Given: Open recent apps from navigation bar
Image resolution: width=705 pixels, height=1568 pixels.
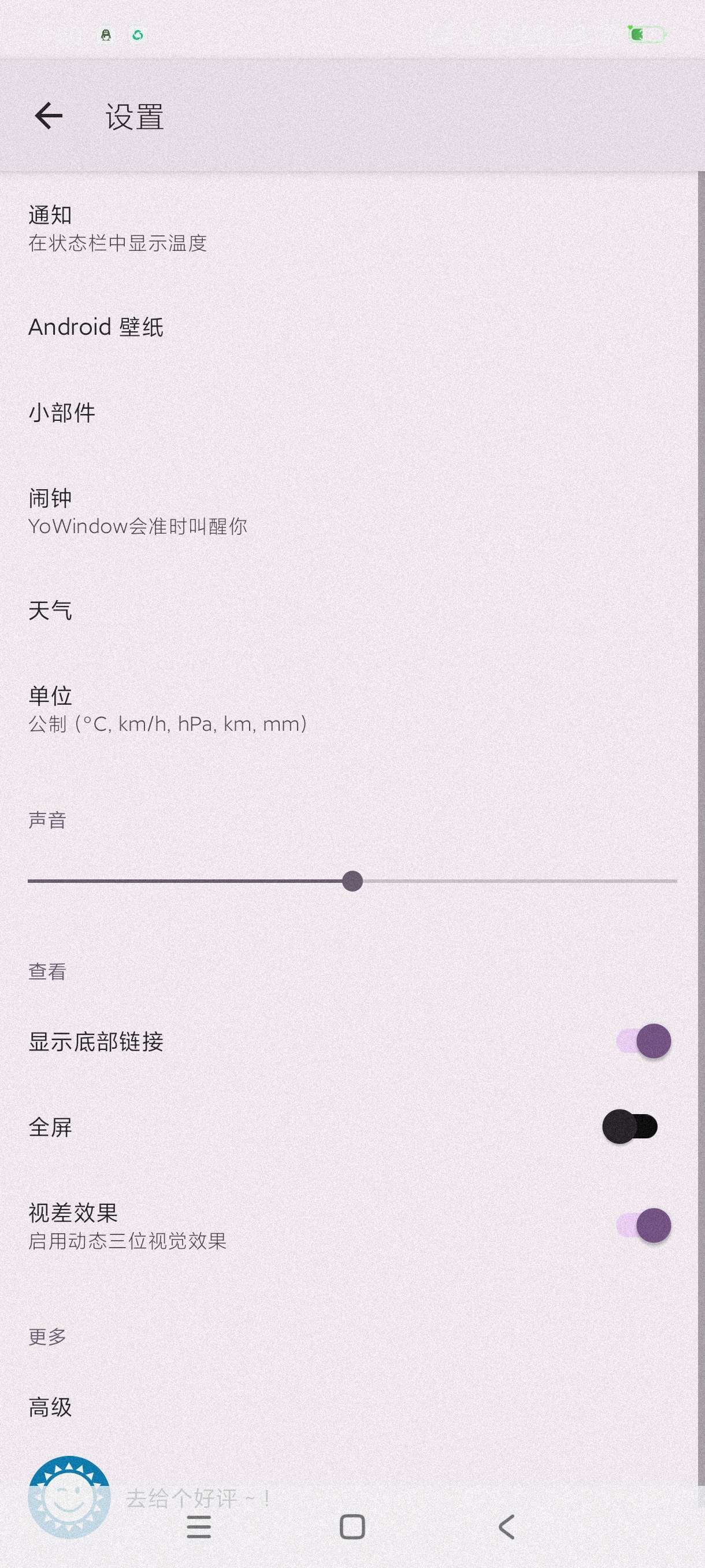Looking at the screenshot, I should click(199, 1526).
